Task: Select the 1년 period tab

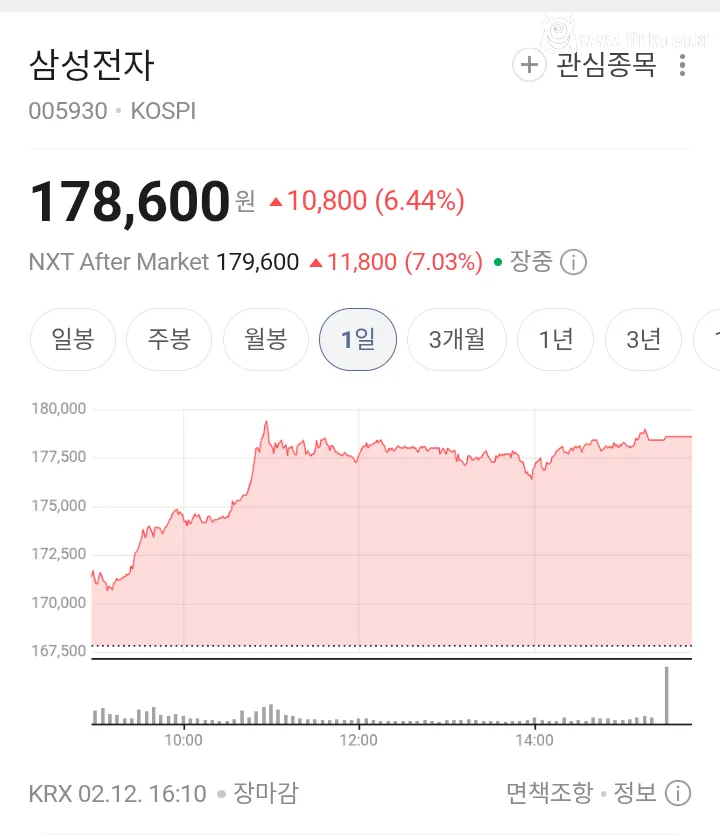Action: [555, 339]
